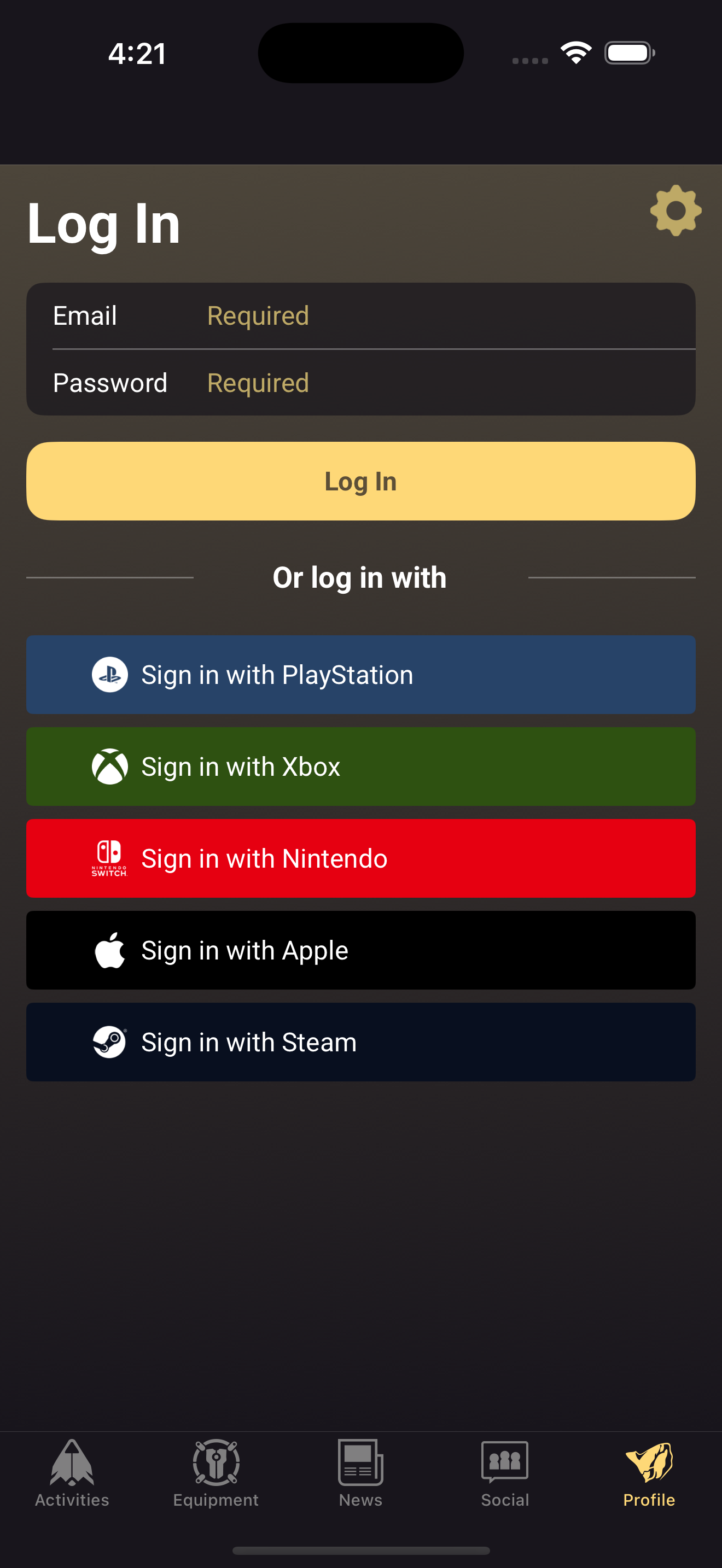Click the Email Required field
This screenshot has width=722, height=1568.
tap(361, 316)
